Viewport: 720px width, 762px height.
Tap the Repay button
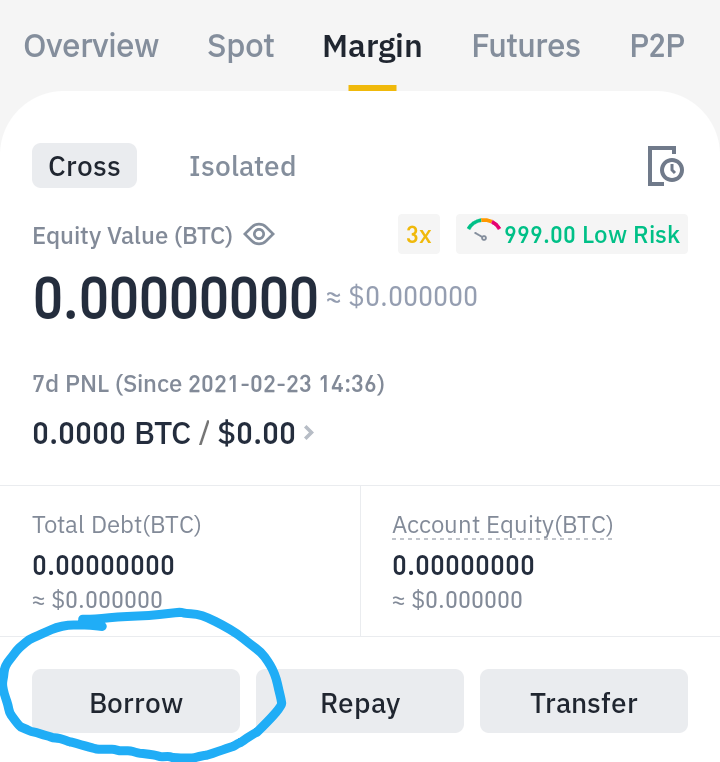tap(360, 701)
